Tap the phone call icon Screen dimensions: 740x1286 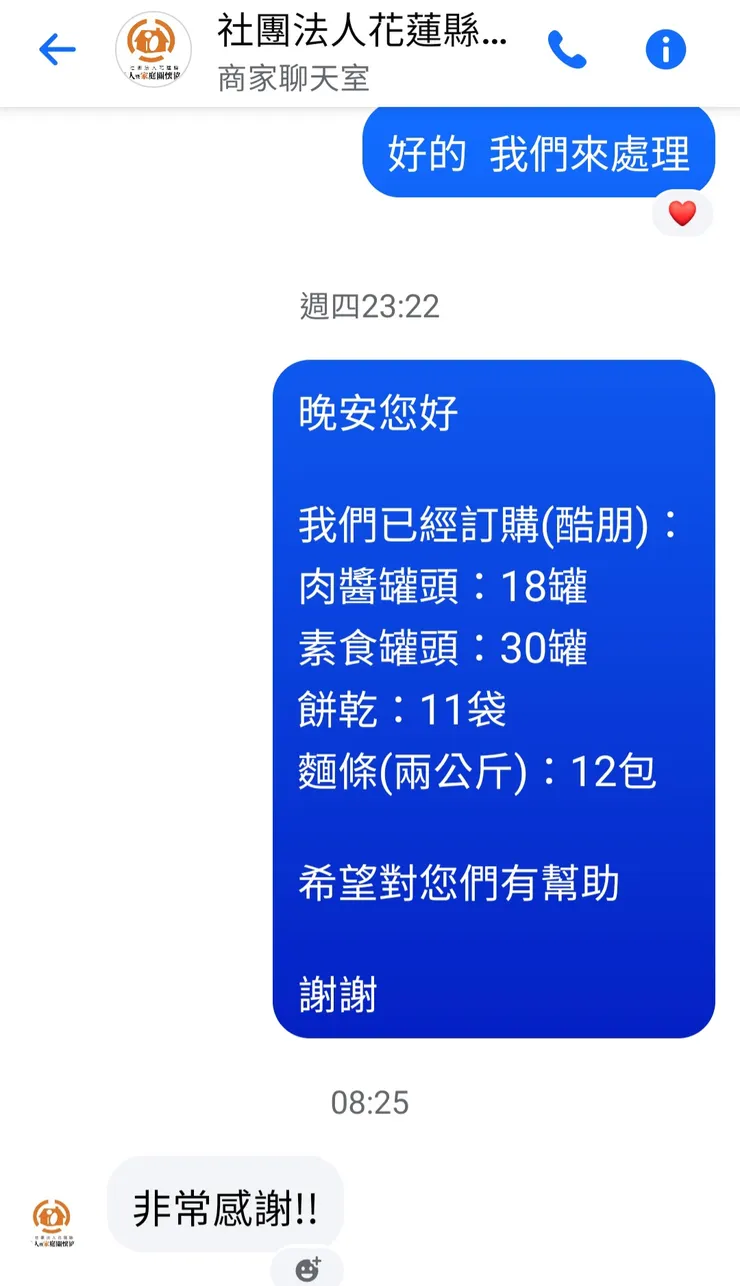pos(567,49)
